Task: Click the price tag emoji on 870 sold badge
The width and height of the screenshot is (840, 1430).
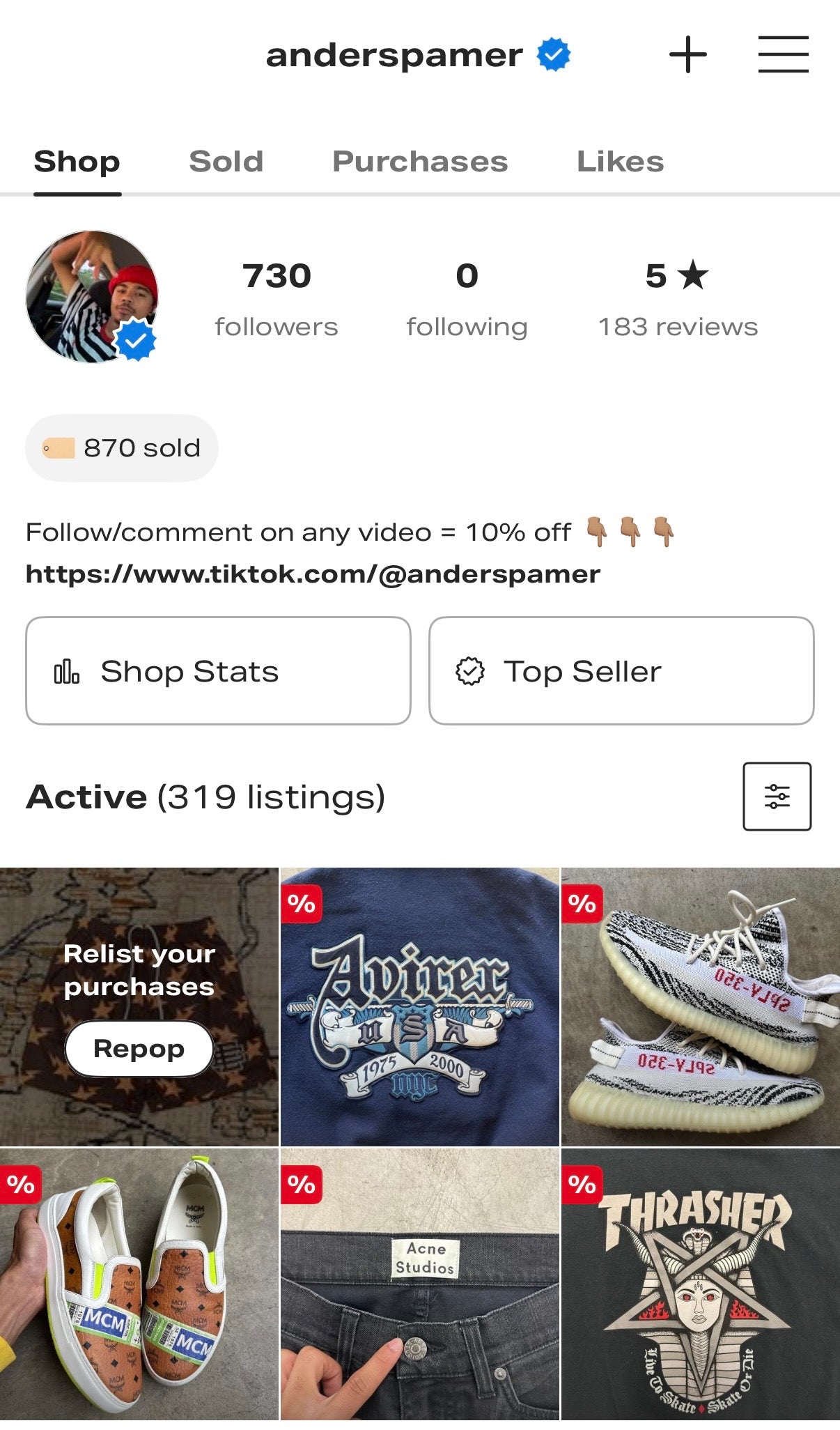Action: coord(59,447)
